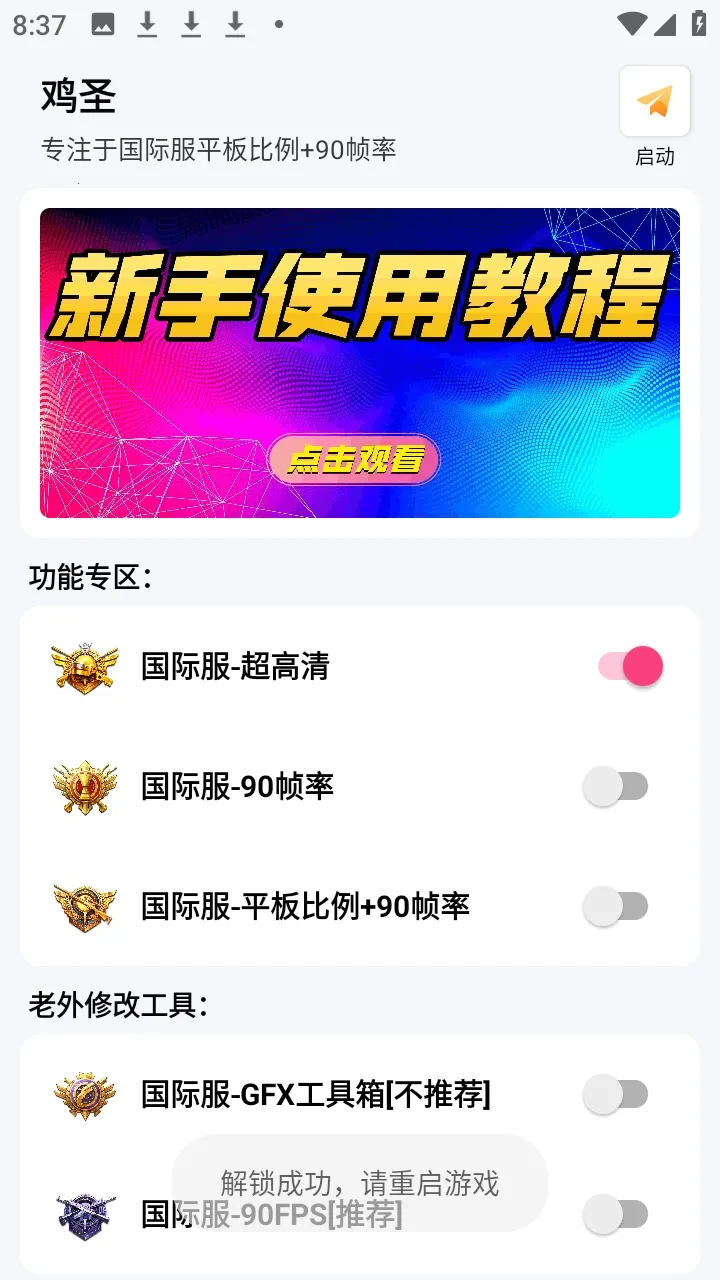Tap the 启动 button
Image resolution: width=720 pixels, height=1280 pixels.
(655, 157)
